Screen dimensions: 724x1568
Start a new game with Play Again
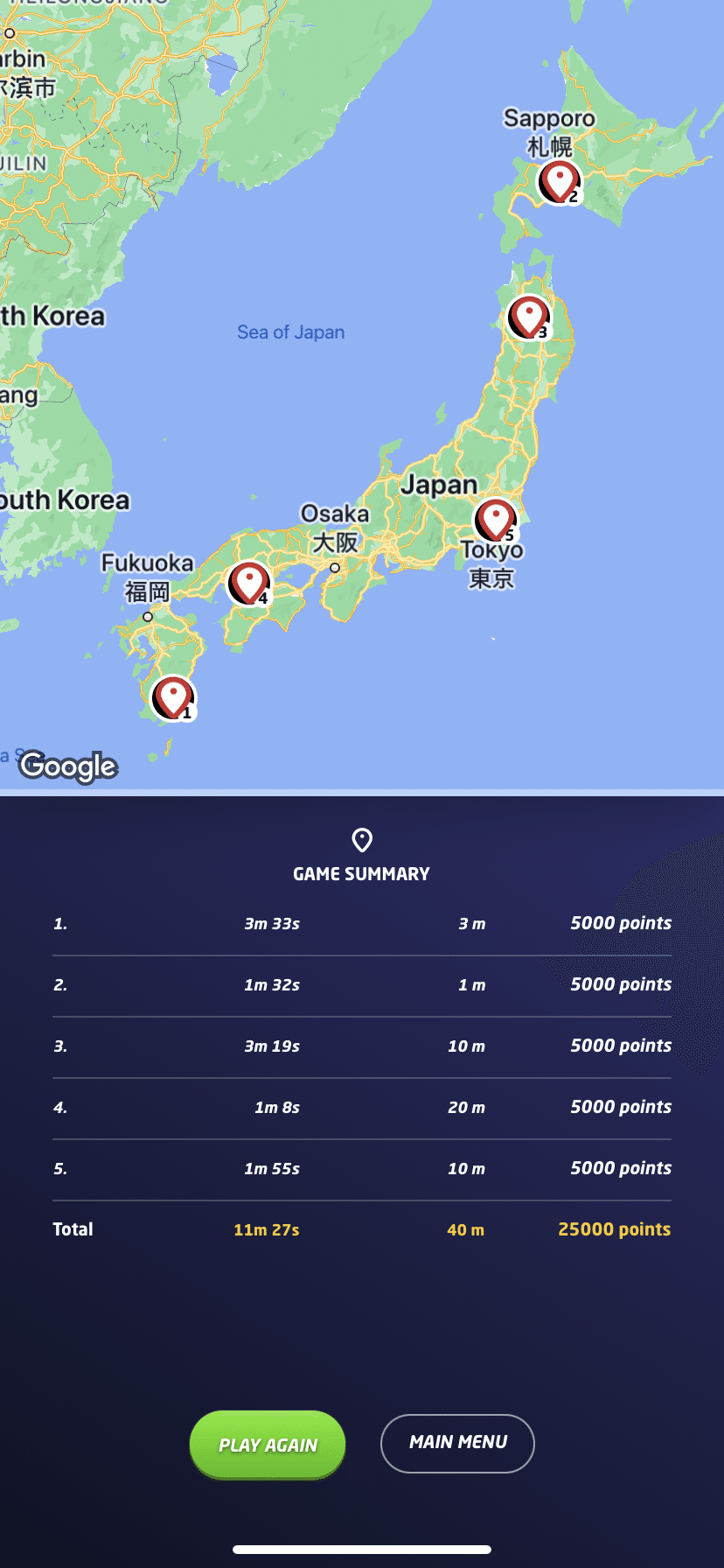click(x=268, y=1444)
